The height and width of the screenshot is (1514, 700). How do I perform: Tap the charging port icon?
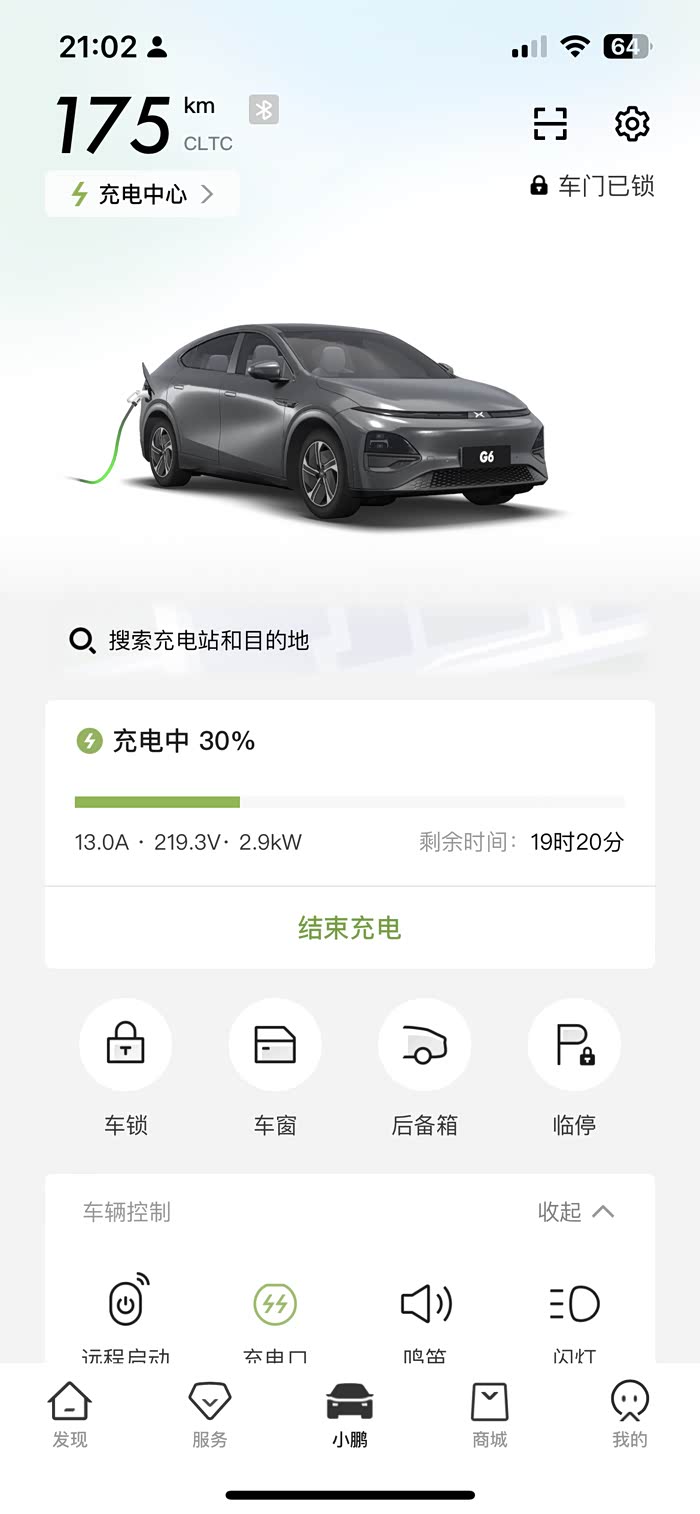pos(275,1304)
